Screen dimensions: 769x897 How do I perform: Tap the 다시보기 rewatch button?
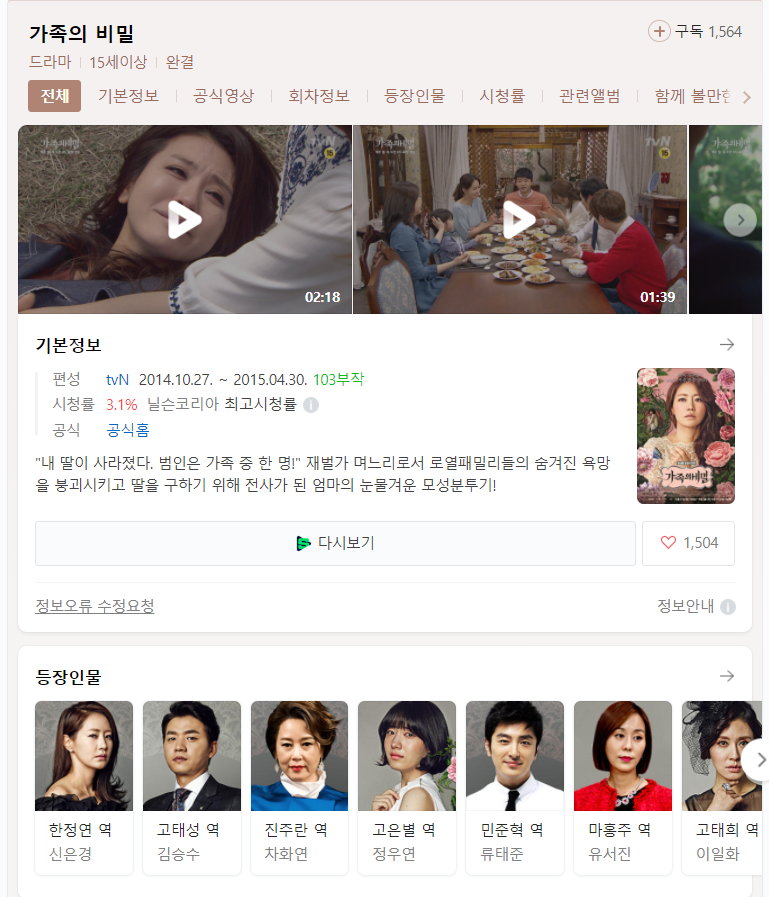[335, 543]
